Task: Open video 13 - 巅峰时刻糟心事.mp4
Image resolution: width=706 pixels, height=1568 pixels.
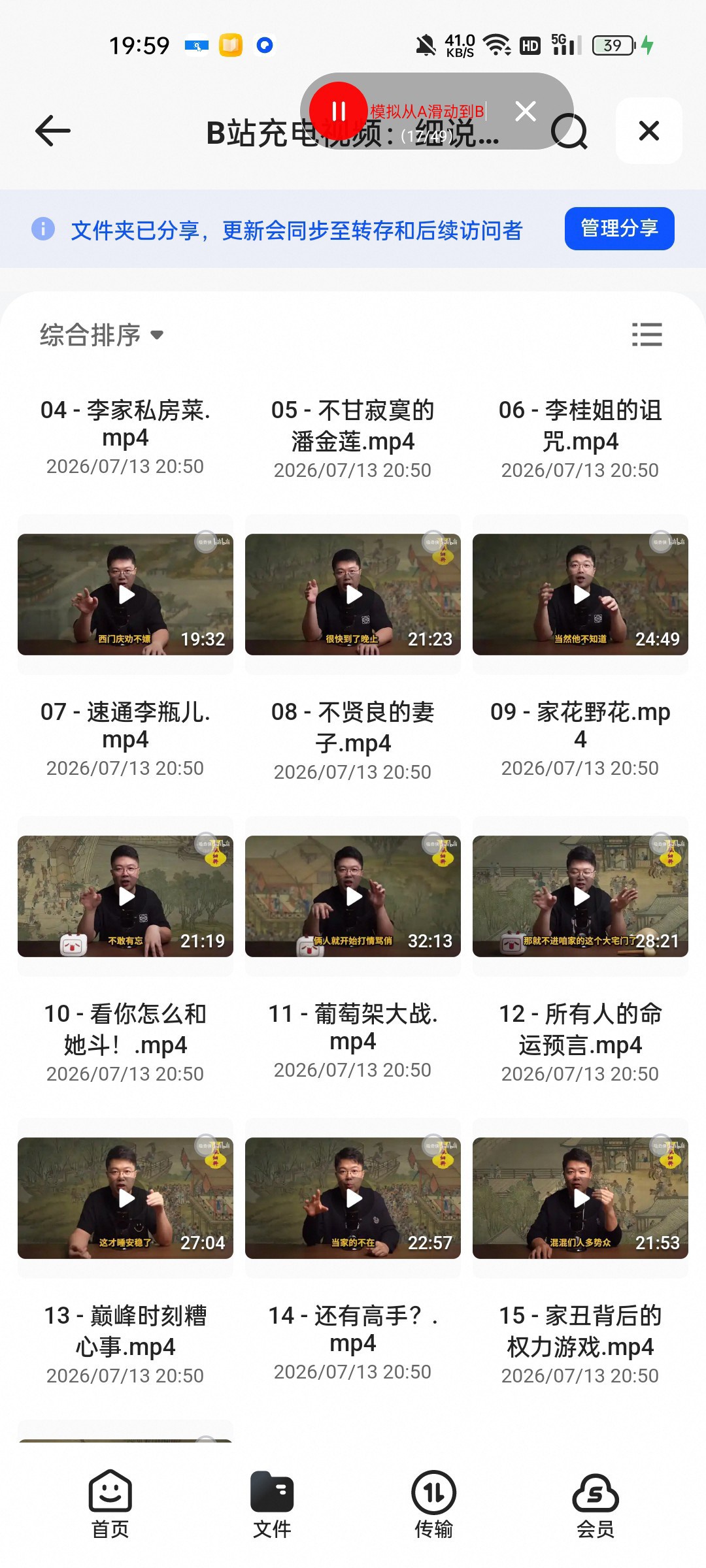Action: tap(126, 1198)
